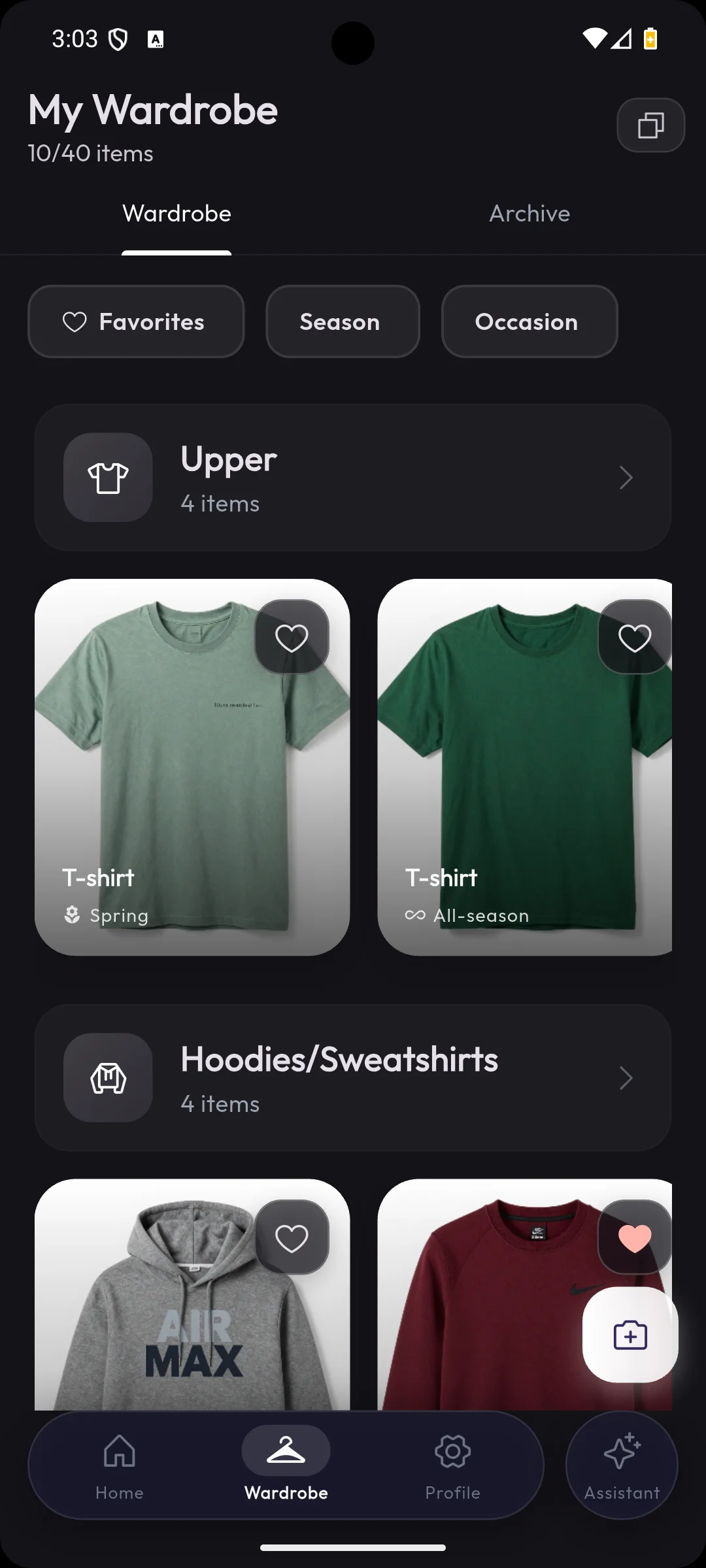Unfavorite the maroon sweatshirt
Viewport: 706px width, 1568px height.
point(634,1237)
